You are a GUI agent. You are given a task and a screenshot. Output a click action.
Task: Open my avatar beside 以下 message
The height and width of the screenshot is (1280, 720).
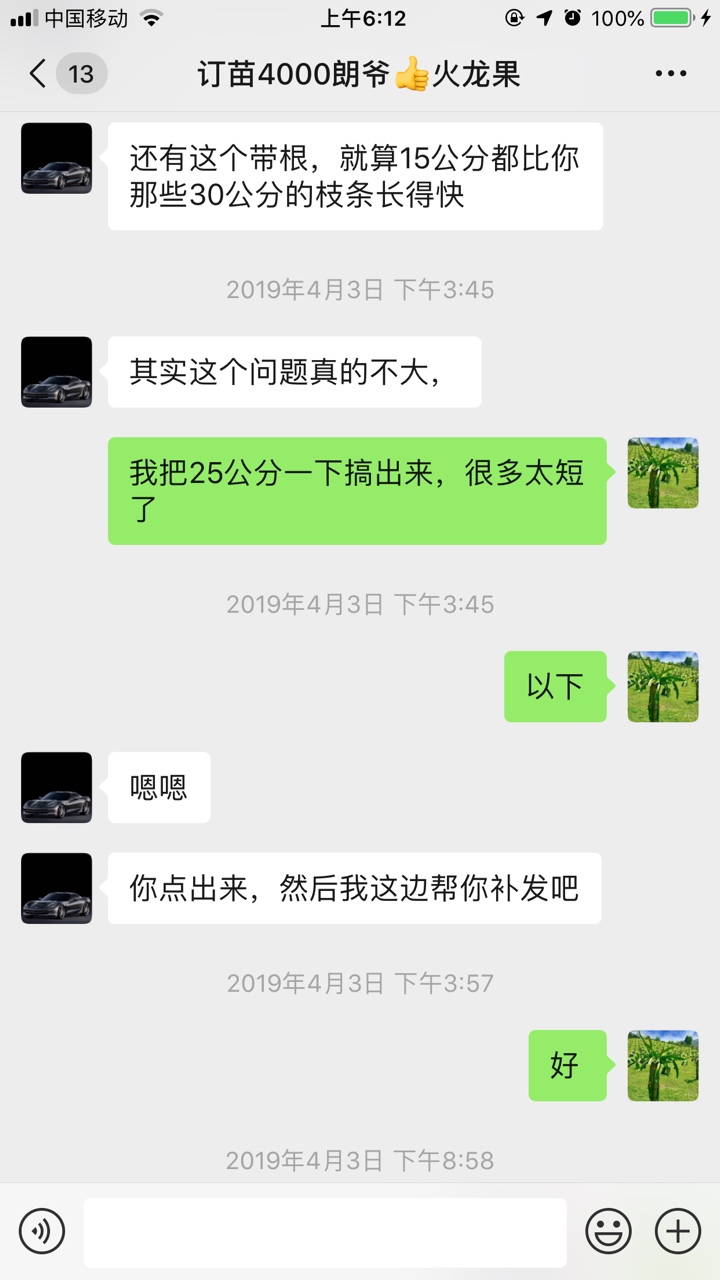coord(663,686)
